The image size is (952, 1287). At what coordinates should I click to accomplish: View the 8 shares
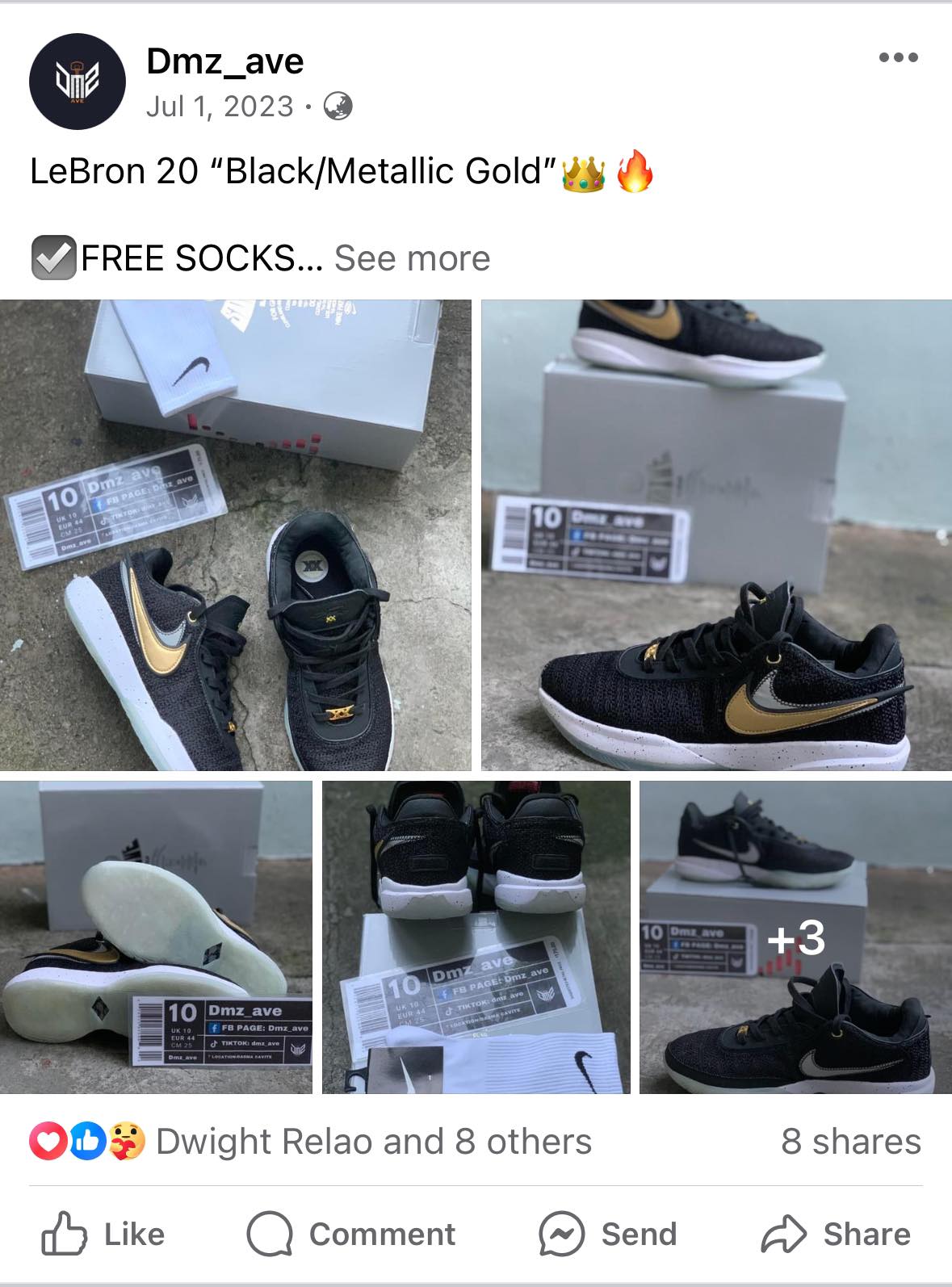[850, 1142]
